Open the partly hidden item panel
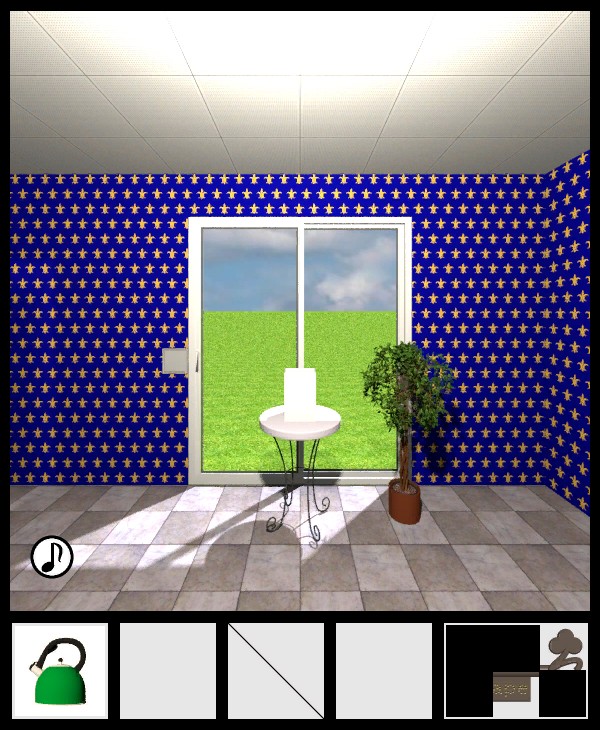The width and height of the screenshot is (600, 730). click(516, 671)
